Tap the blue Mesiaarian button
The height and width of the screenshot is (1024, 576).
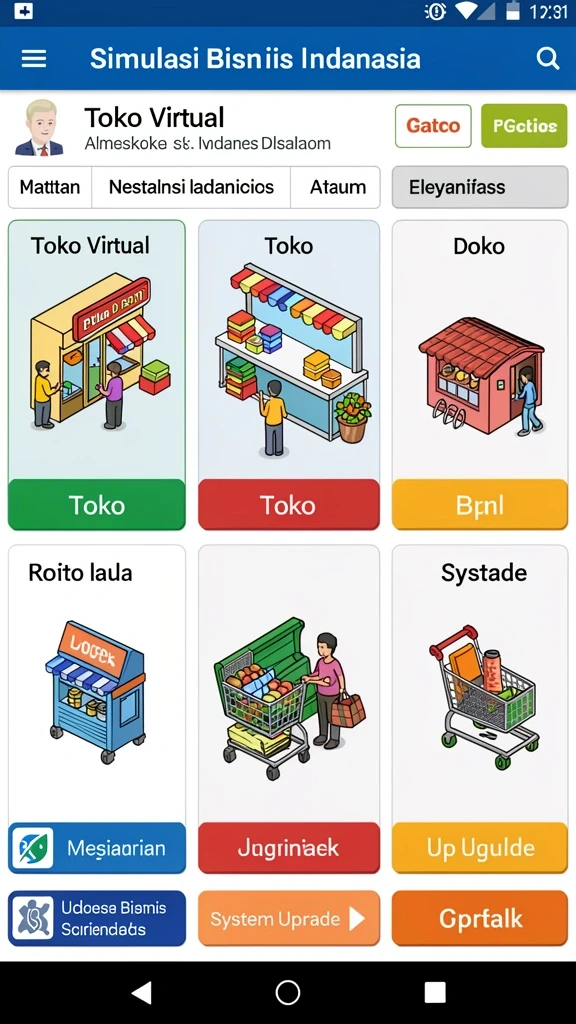[97, 848]
